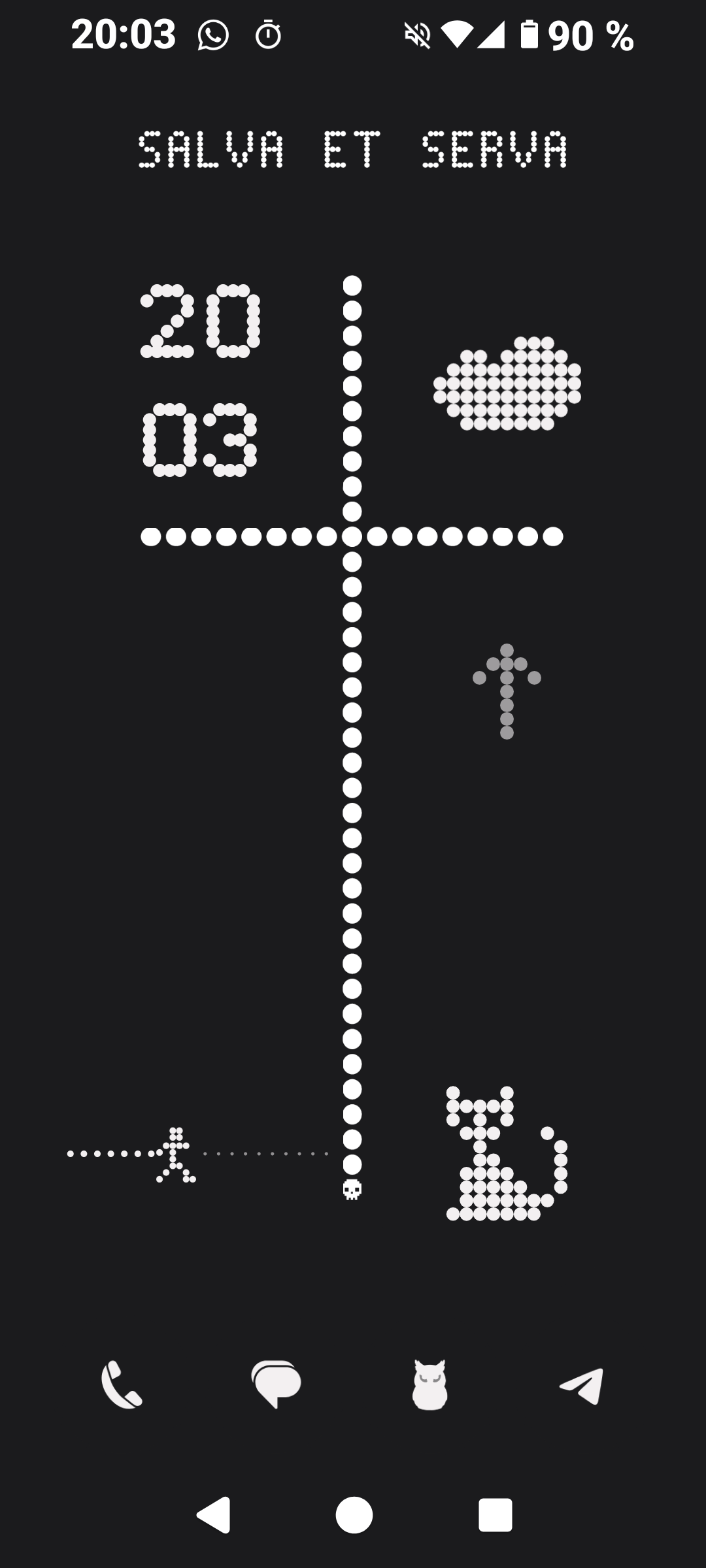This screenshot has width=706, height=1568.
Task: Tap the upward arrow widget
Action: pyautogui.click(x=507, y=691)
